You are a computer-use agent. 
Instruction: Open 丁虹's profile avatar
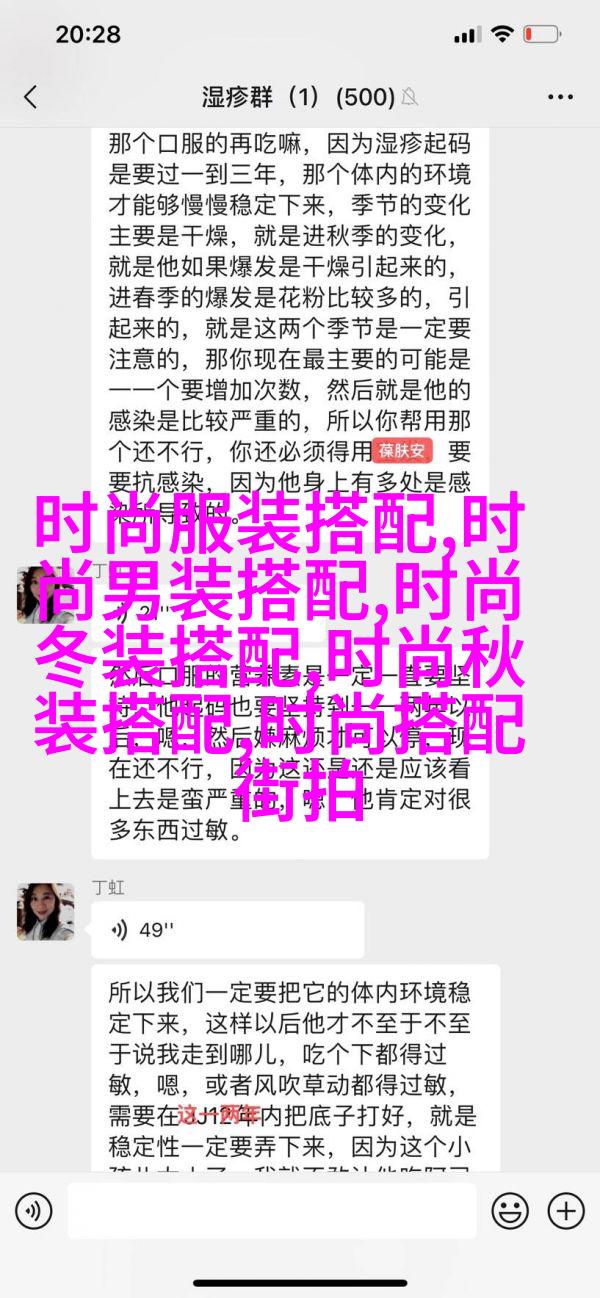click(x=45, y=911)
